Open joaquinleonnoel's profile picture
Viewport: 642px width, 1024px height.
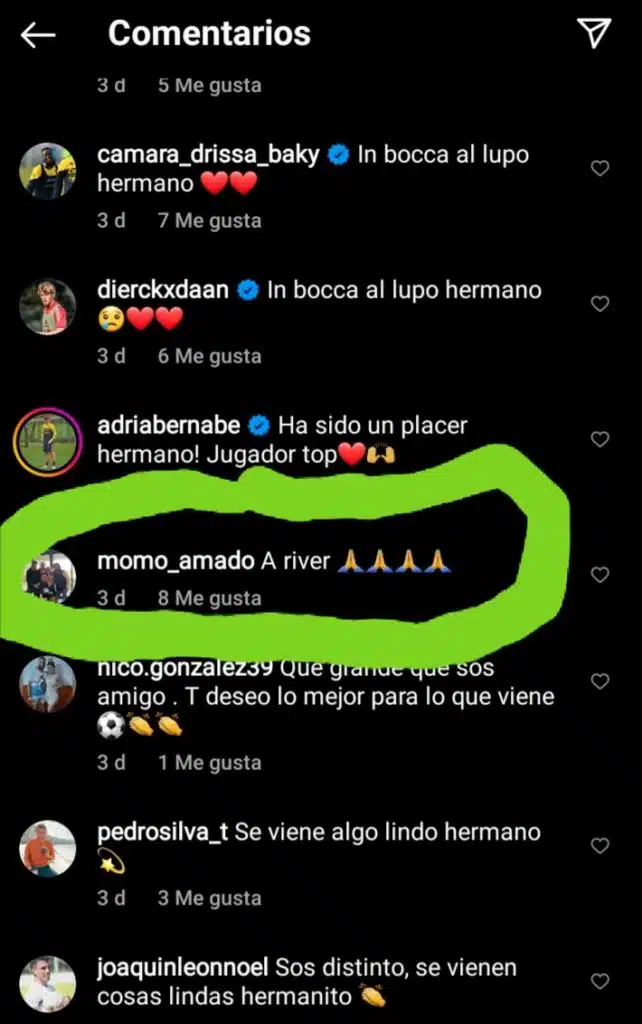48,983
